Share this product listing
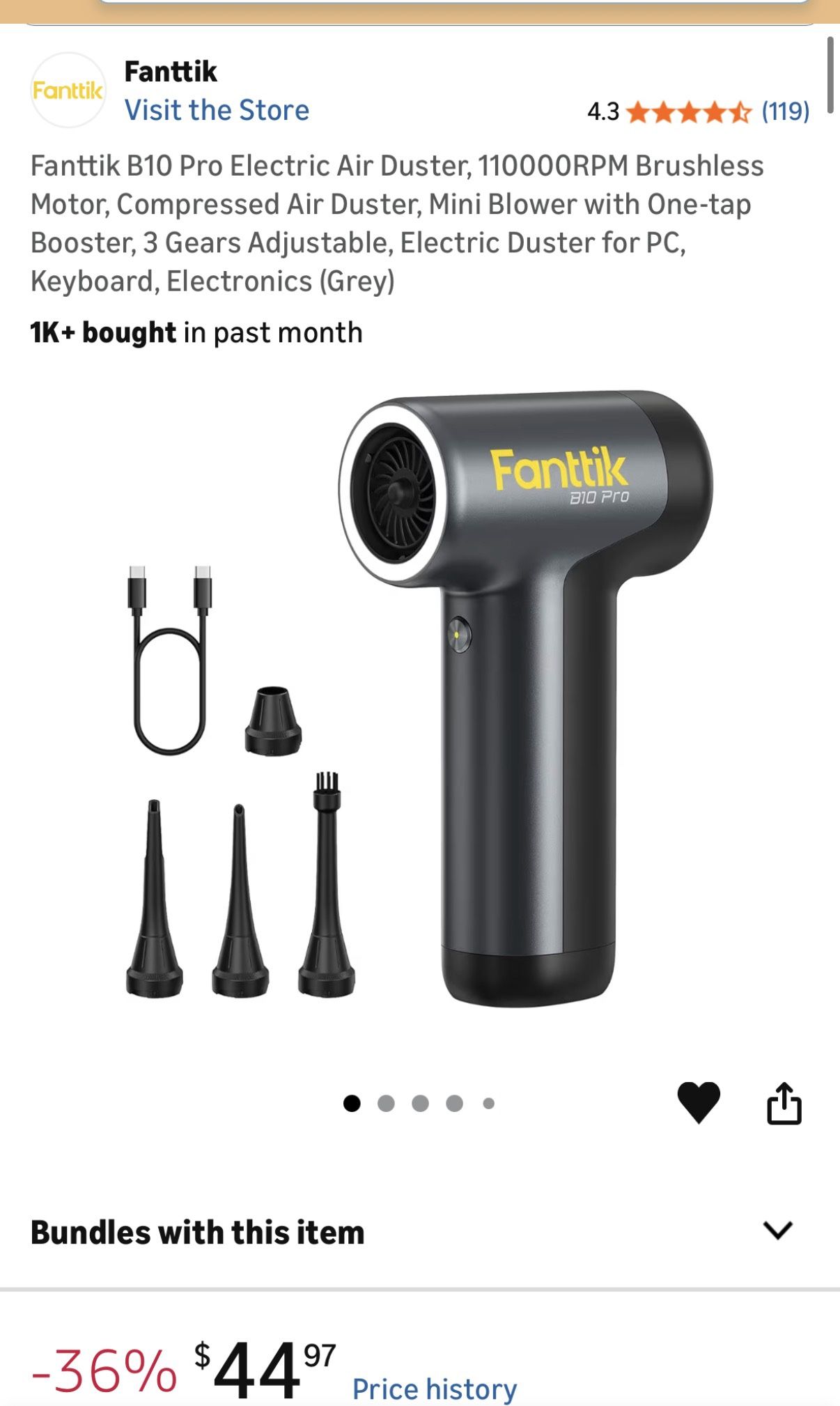 784,1103
